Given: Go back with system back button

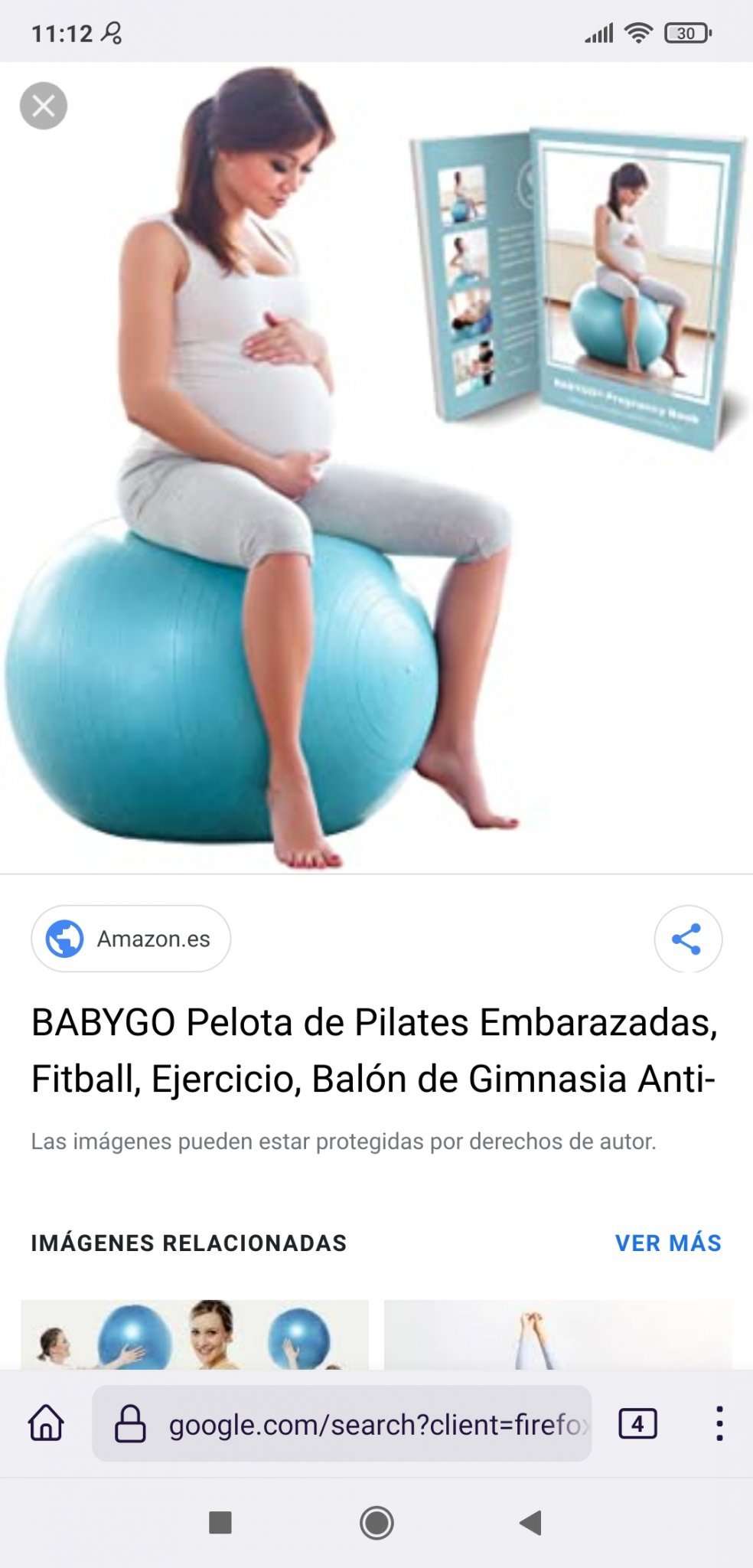Looking at the screenshot, I should [530, 1523].
